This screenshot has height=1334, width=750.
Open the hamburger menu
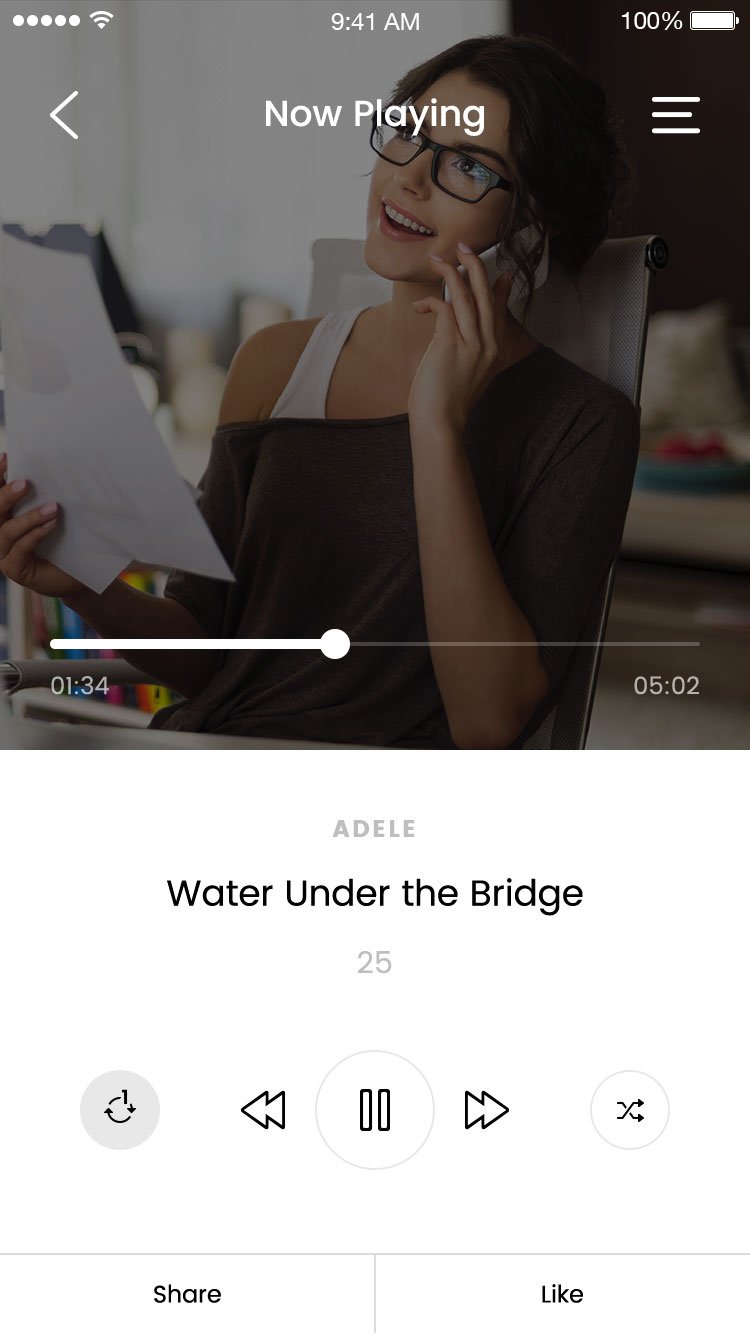pyautogui.click(x=676, y=115)
